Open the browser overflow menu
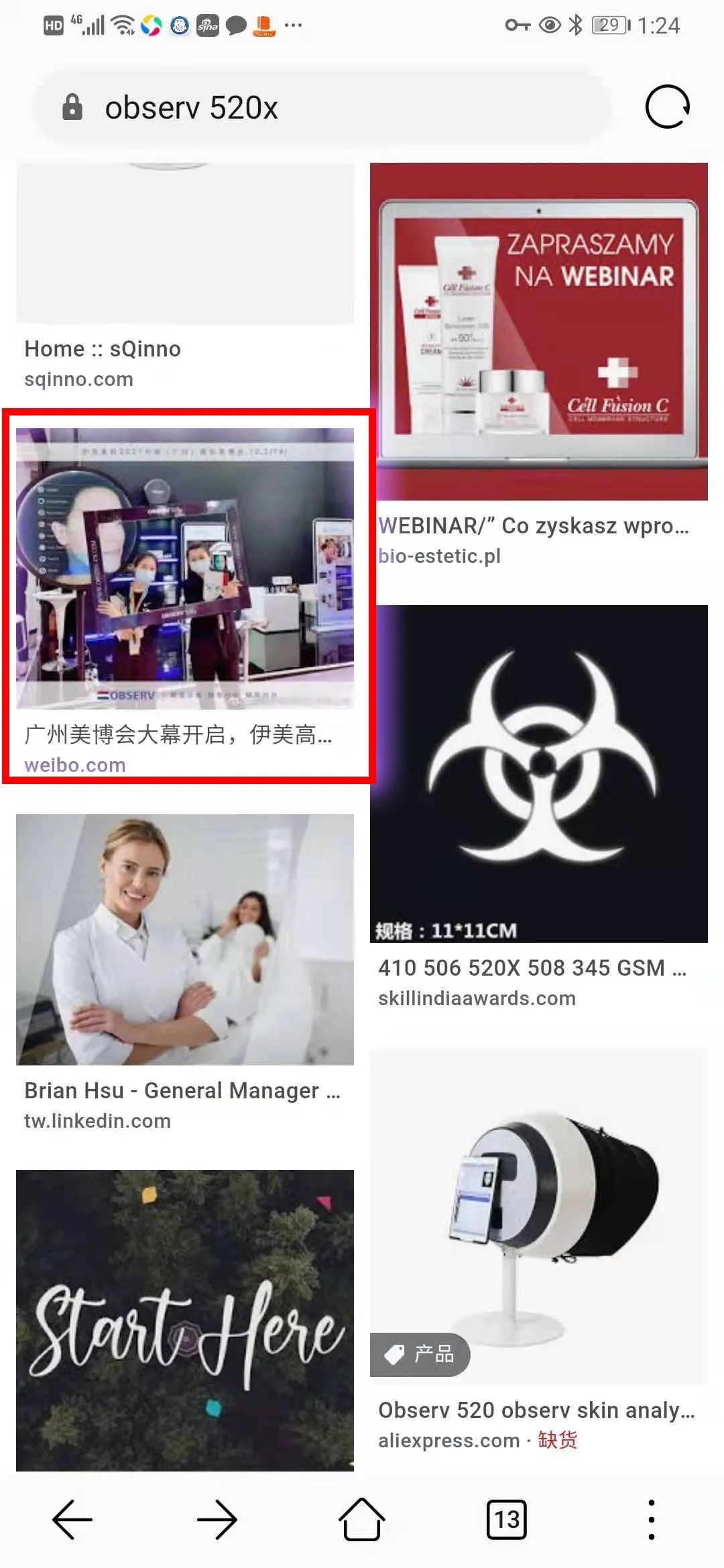The width and height of the screenshot is (724, 1568). pyautogui.click(x=652, y=1519)
